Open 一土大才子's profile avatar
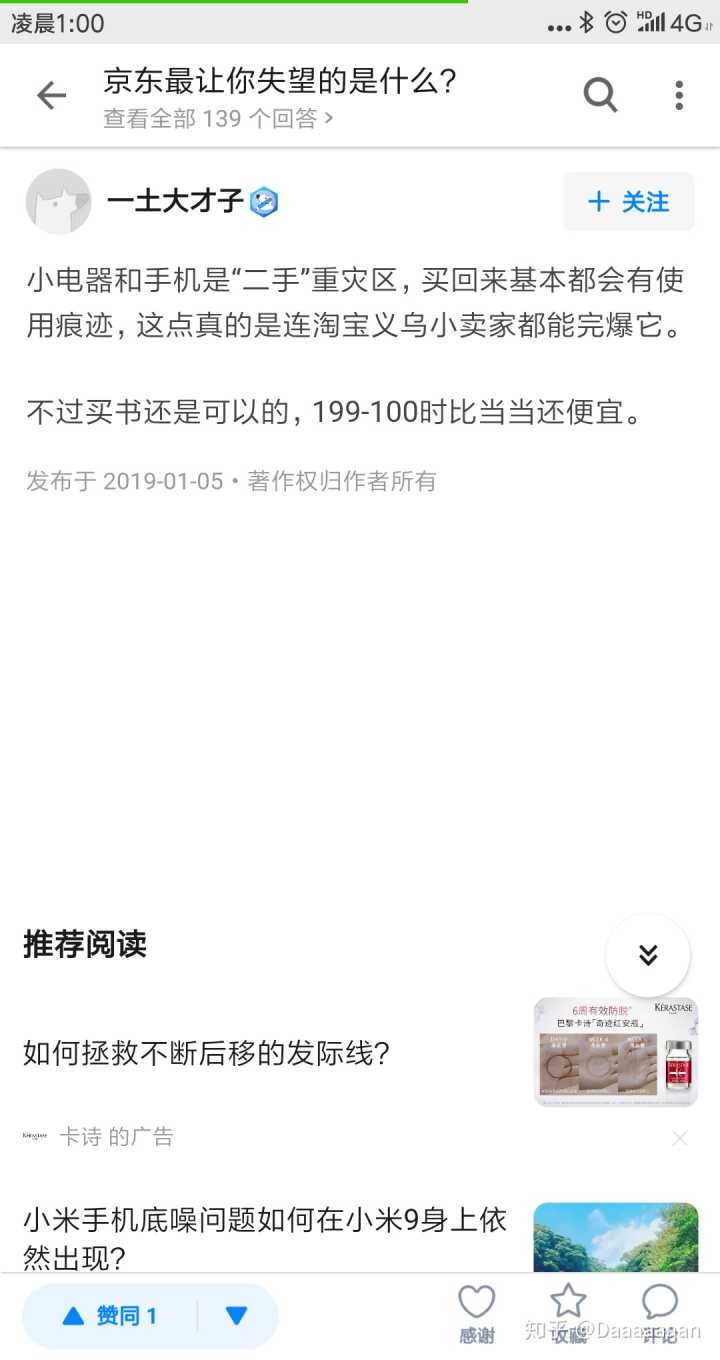 [58, 202]
